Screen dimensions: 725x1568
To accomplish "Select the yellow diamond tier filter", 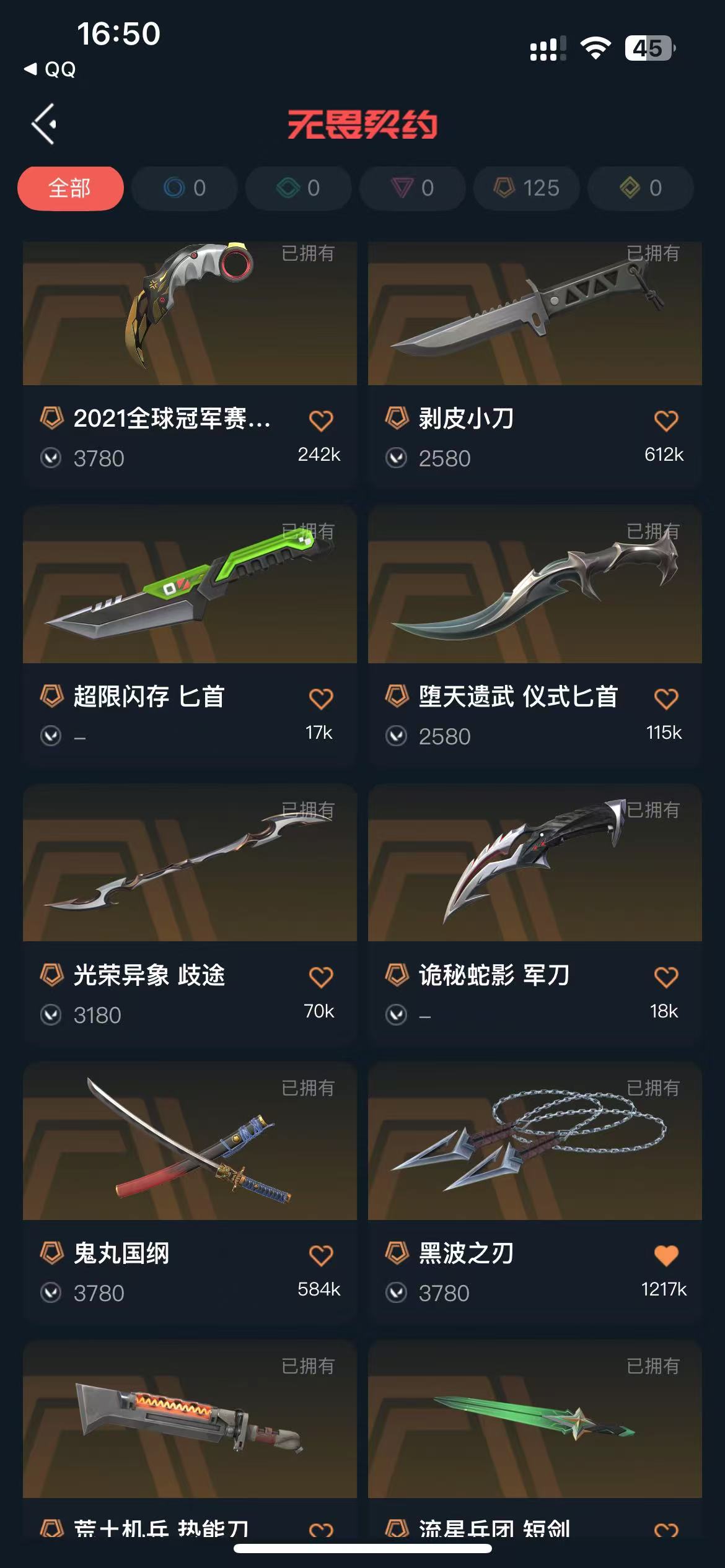I will (x=641, y=188).
